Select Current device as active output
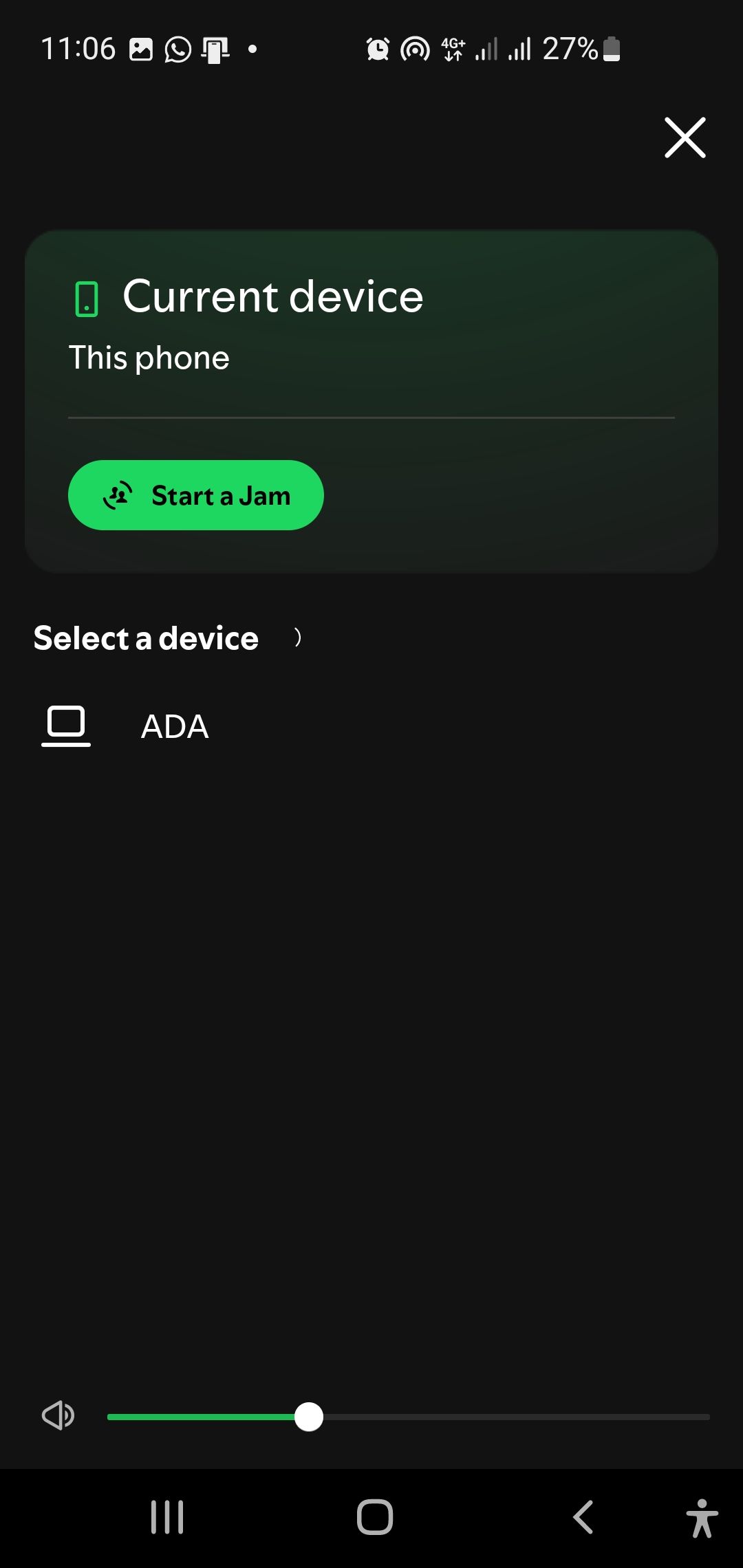 [272, 296]
